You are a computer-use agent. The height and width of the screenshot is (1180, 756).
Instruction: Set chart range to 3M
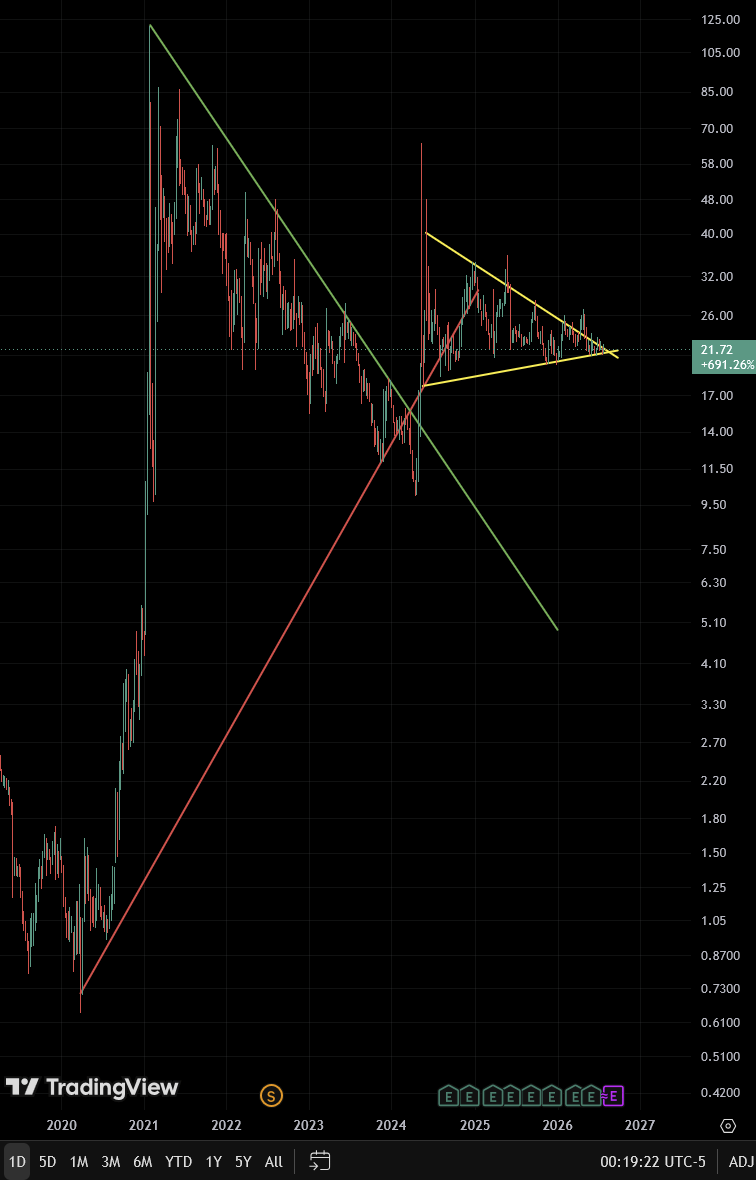tap(111, 1161)
